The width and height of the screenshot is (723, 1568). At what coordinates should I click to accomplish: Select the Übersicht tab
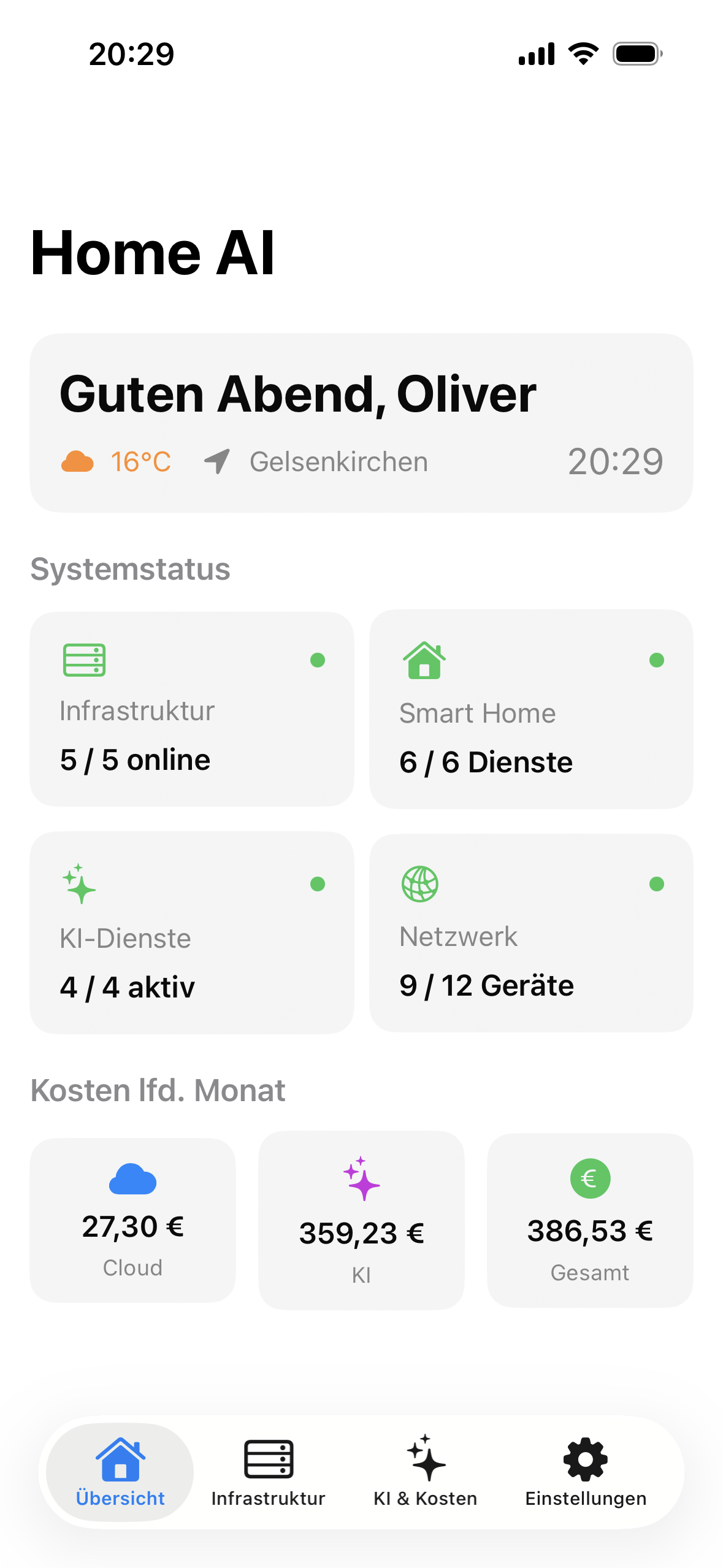[120, 1472]
